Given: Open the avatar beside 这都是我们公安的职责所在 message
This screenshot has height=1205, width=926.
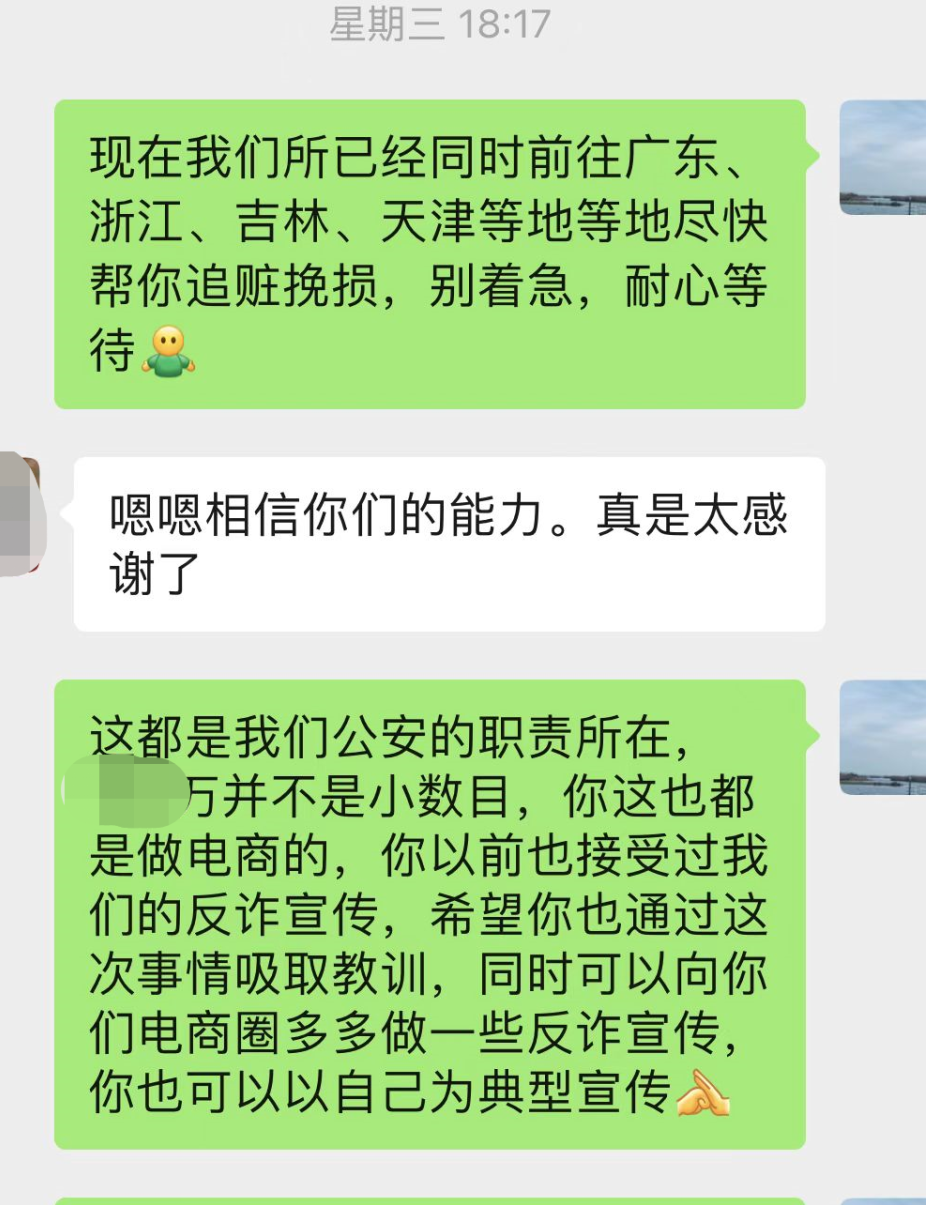Looking at the screenshot, I should pyautogui.click(x=884, y=738).
